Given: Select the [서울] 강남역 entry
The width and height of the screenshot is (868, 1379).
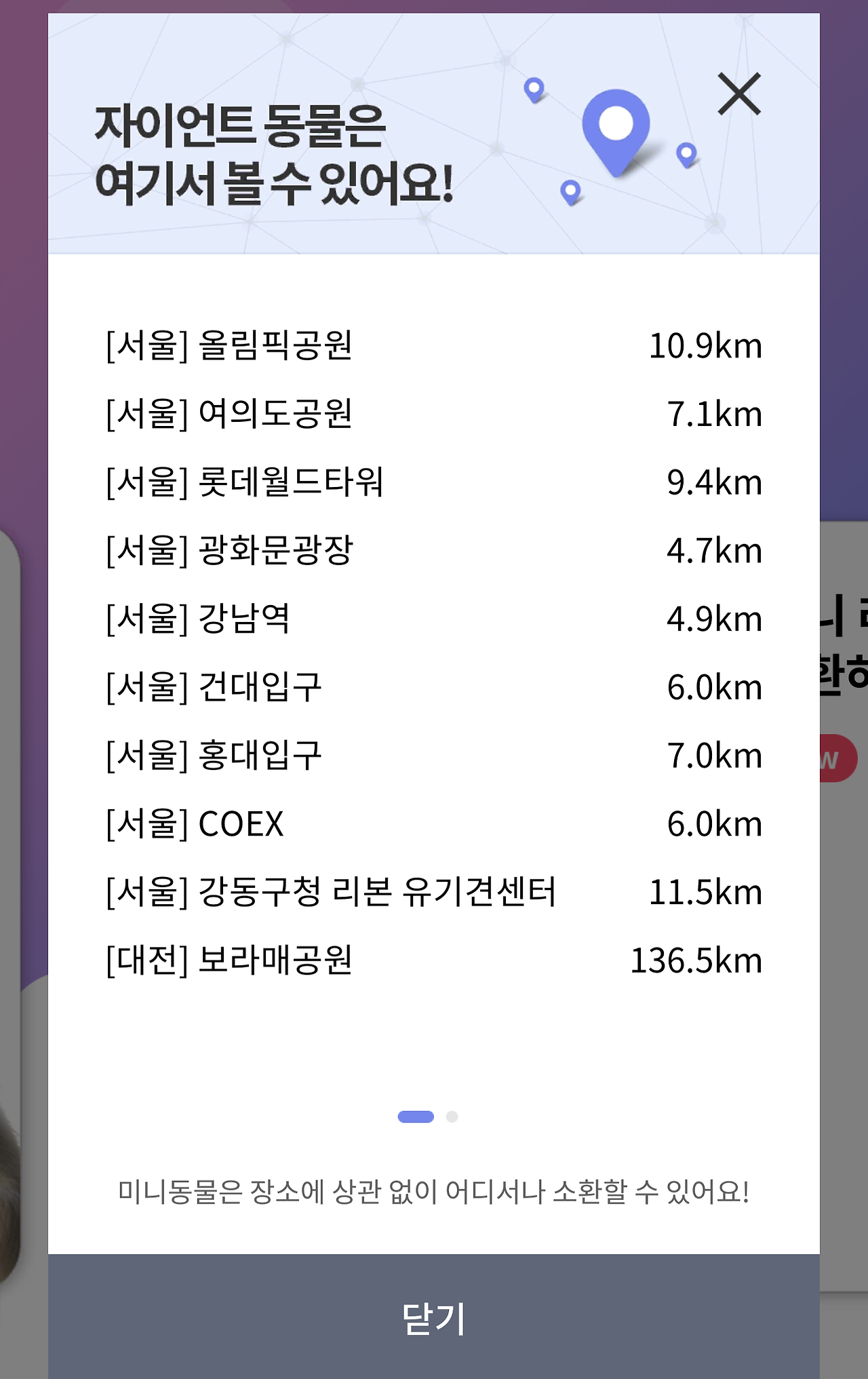Looking at the screenshot, I should coord(434,618).
